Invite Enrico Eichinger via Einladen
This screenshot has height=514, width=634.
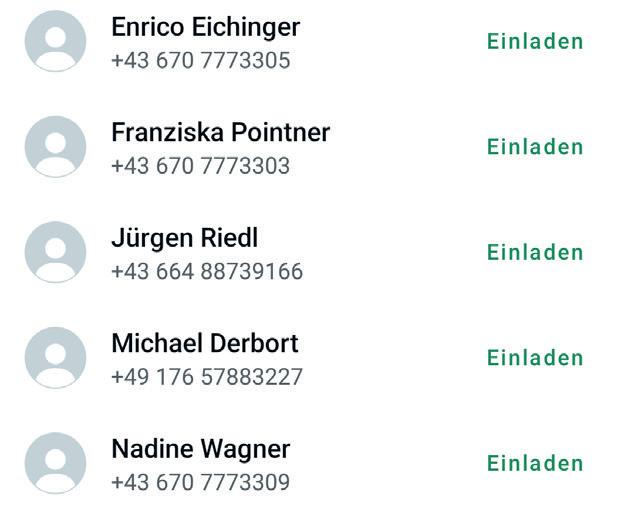[x=534, y=42]
